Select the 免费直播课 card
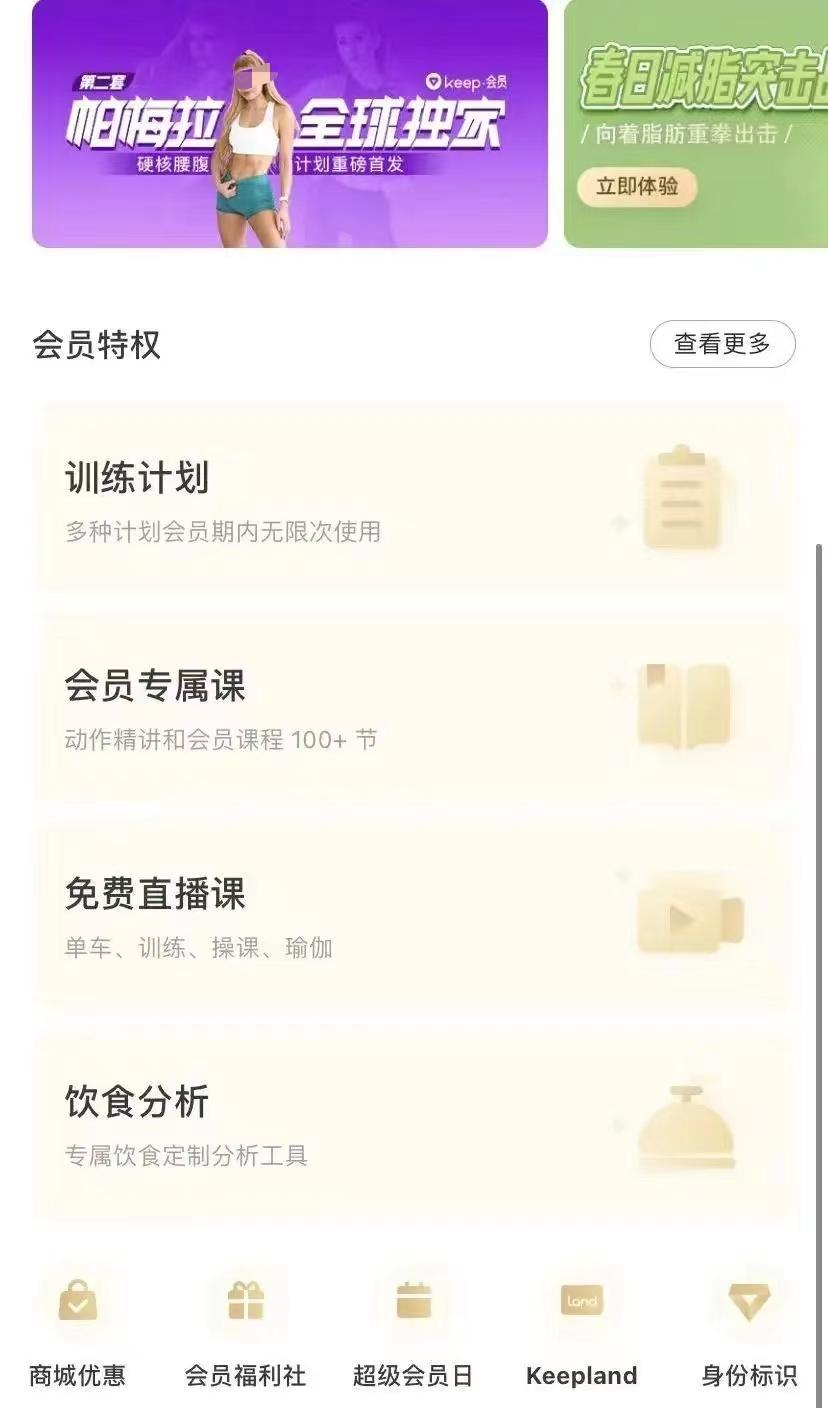Screen dimensions: 828x1408 pos(416,916)
